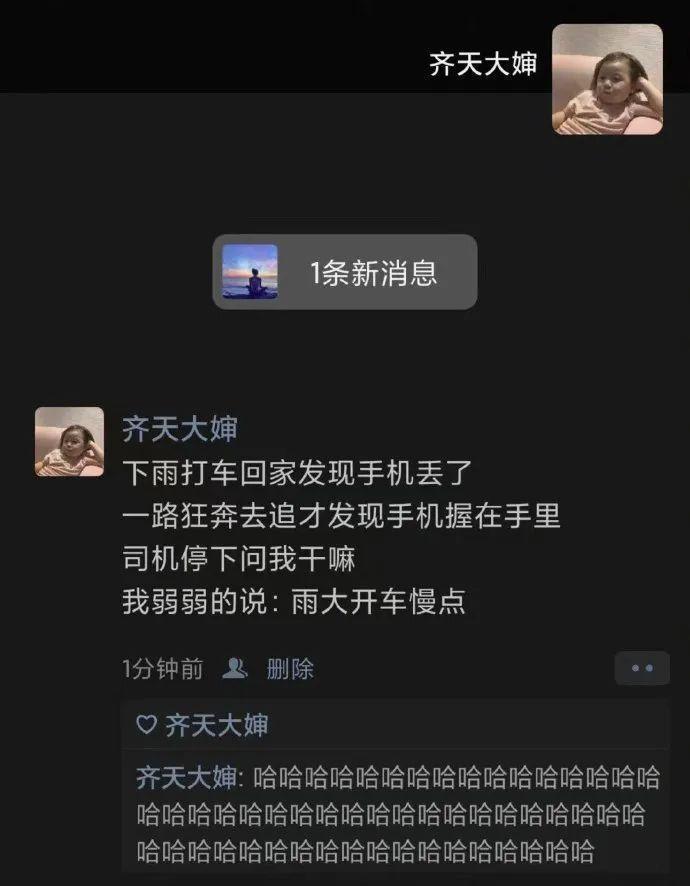Screen dimensions: 690x886
Task: Reply to 齐天大婶's 哈哈哈 comment
Action: coord(400,815)
